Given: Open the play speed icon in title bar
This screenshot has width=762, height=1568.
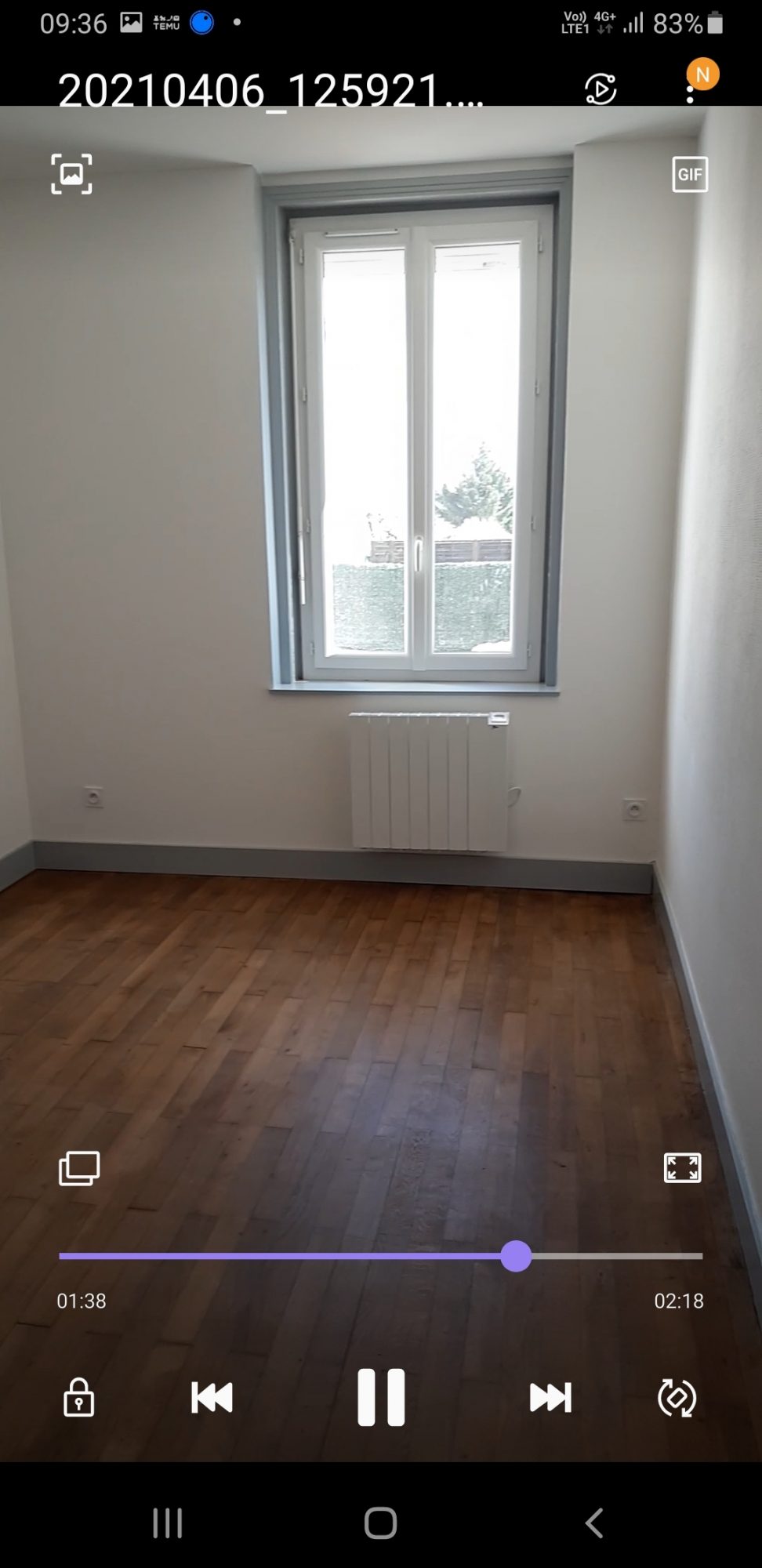Looking at the screenshot, I should click(x=601, y=89).
